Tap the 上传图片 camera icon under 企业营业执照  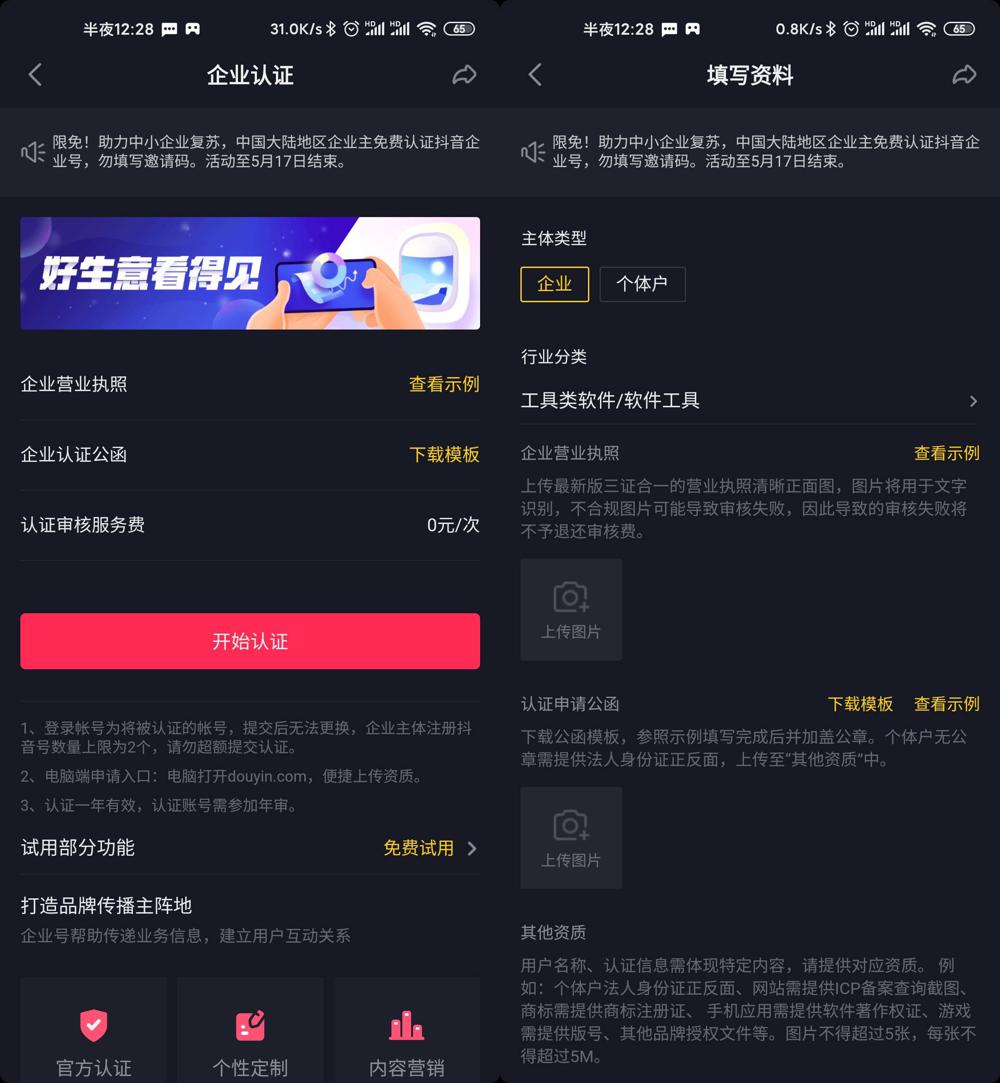point(571,608)
